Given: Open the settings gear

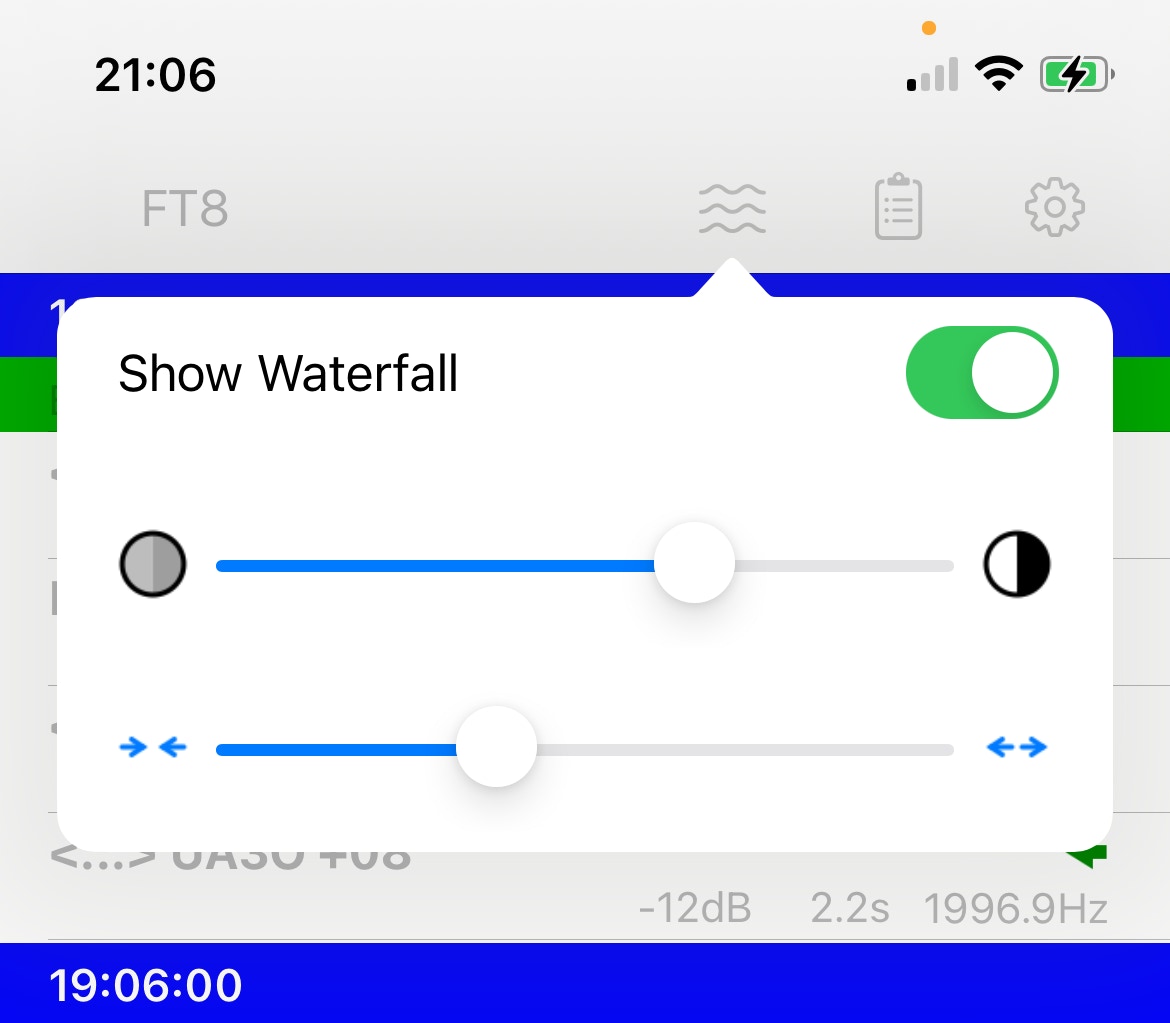Looking at the screenshot, I should pos(1055,208).
